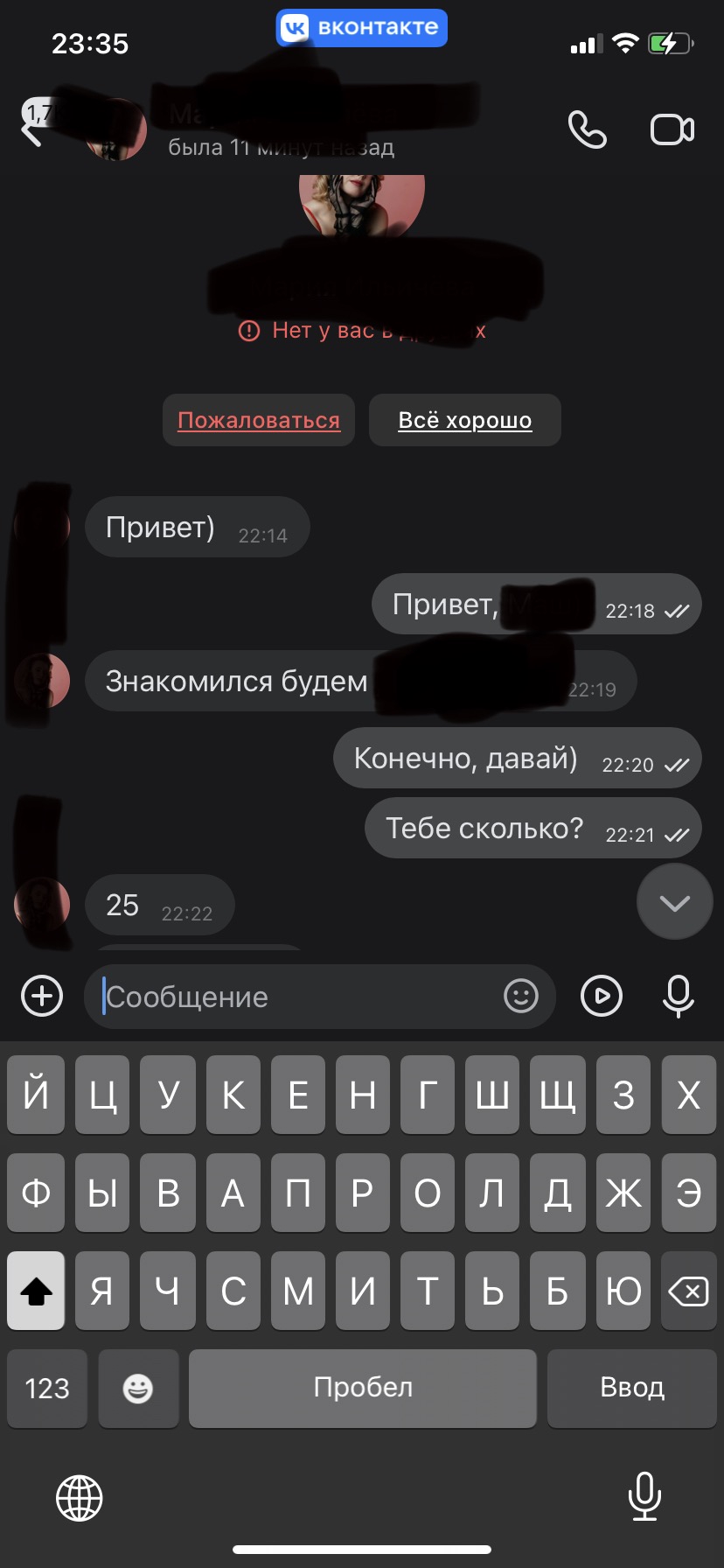724x1568 pixels.
Task: Confirm with the Всё хорошо button
Action: pos(464,421)
